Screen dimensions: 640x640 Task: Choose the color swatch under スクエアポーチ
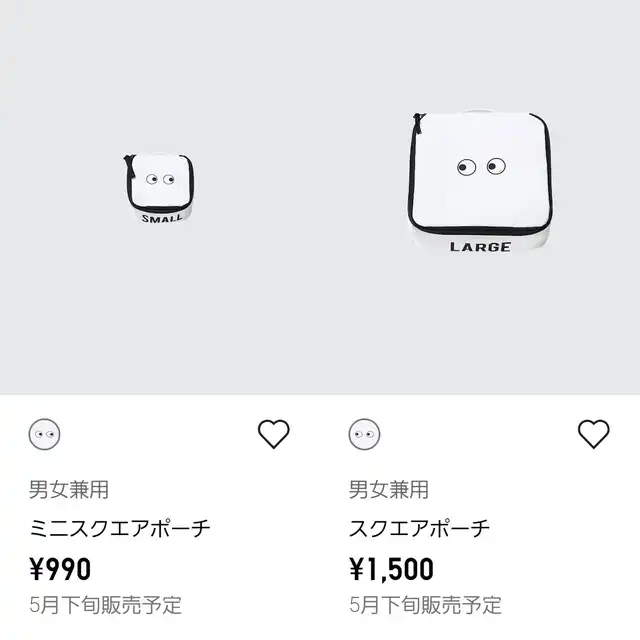(364, 434)
